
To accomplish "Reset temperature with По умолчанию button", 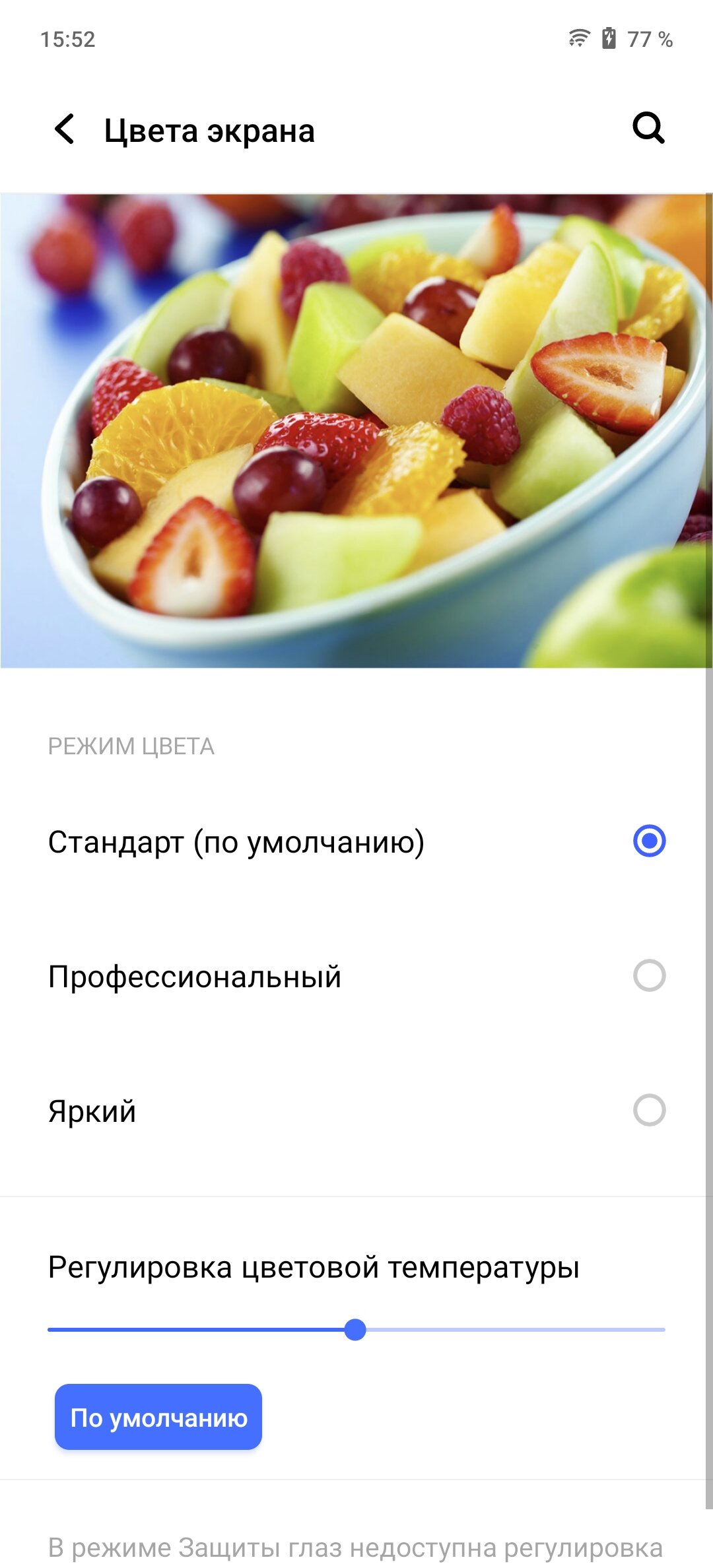I will 158,1417.
